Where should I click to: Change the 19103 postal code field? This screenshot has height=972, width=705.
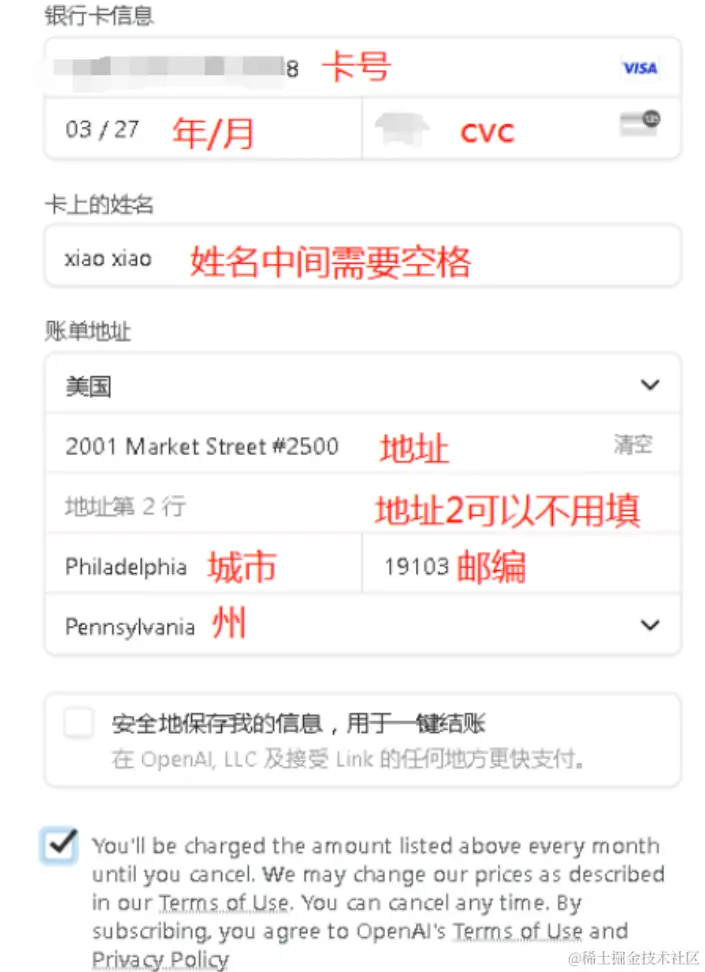coord(520,567)
